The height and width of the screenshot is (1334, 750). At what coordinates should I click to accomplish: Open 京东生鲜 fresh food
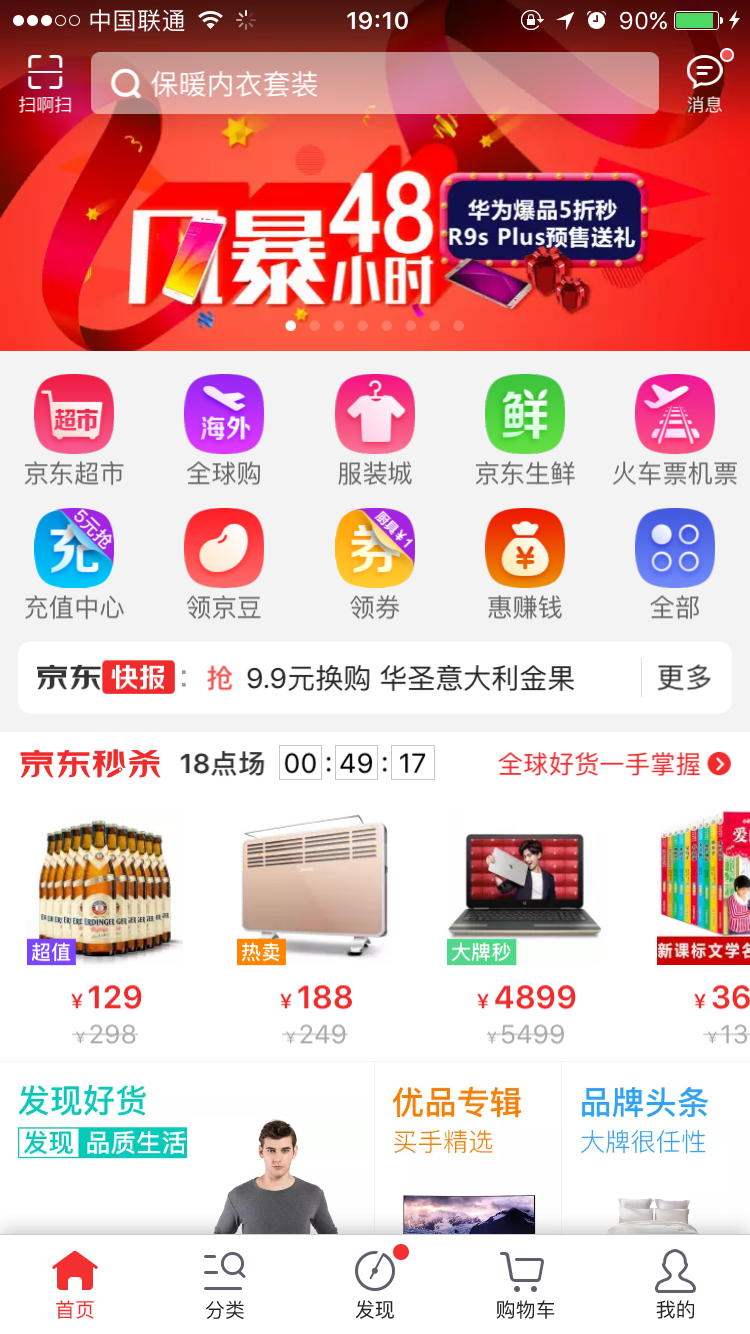525,430
